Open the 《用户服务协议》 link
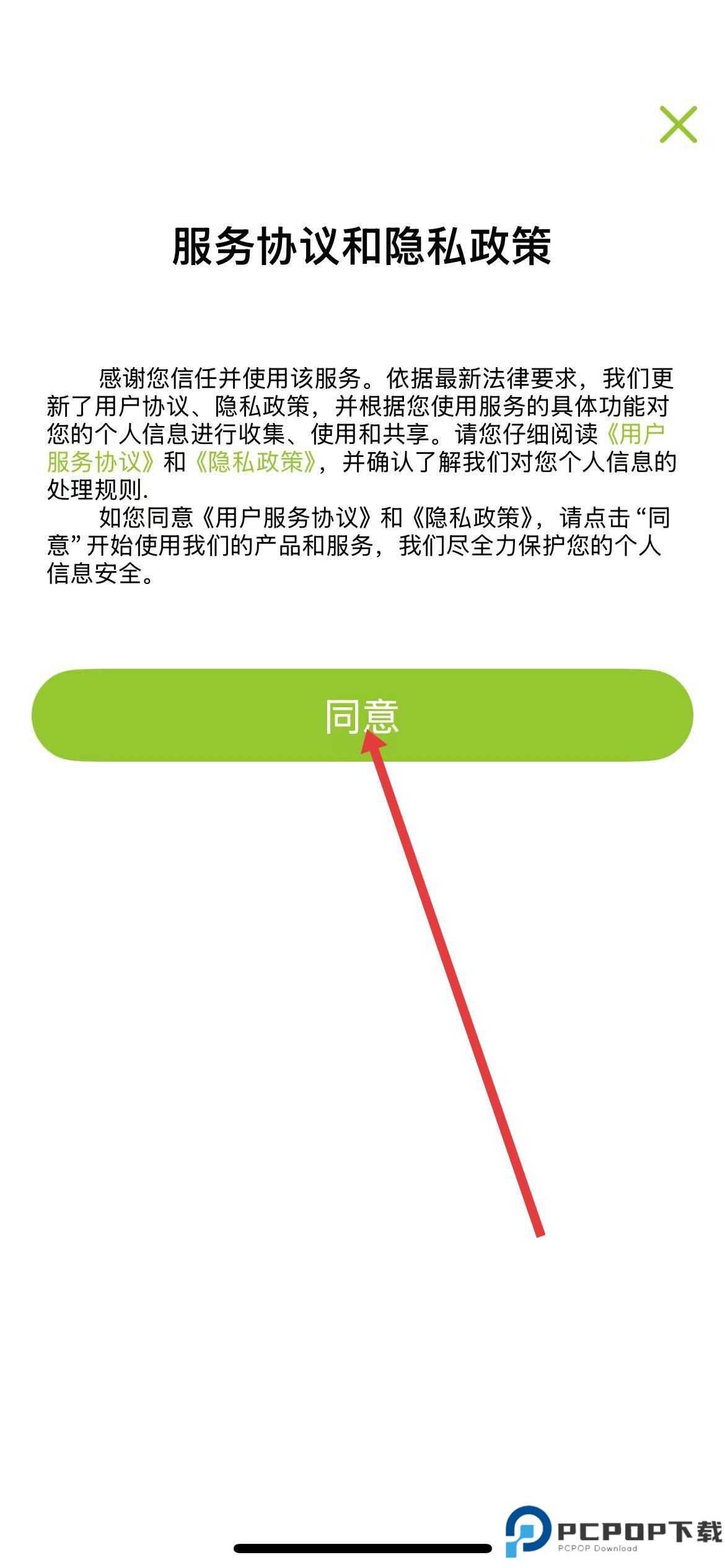The image size is (725, 1568). 99,462
